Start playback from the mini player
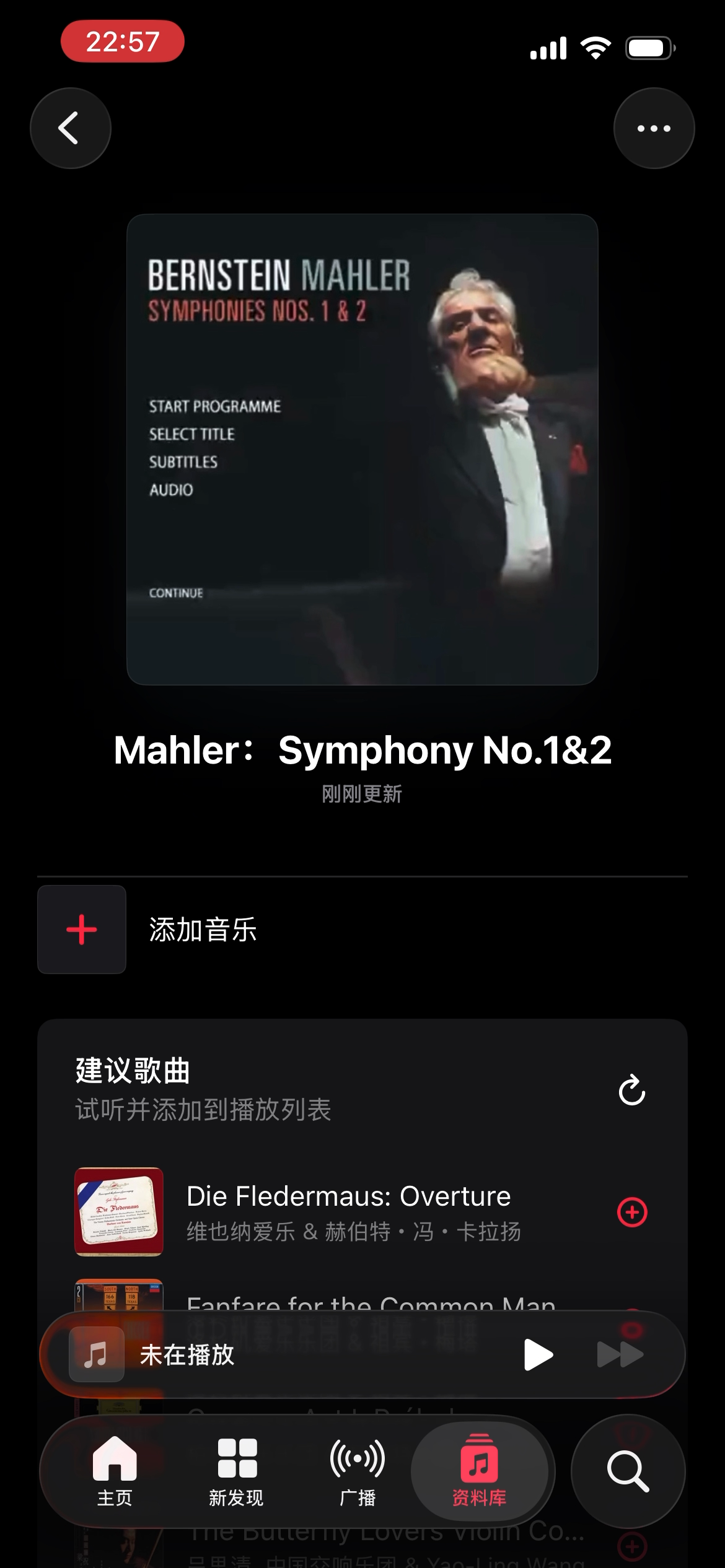This screenshot has width=725, height=1568. 538,1354
